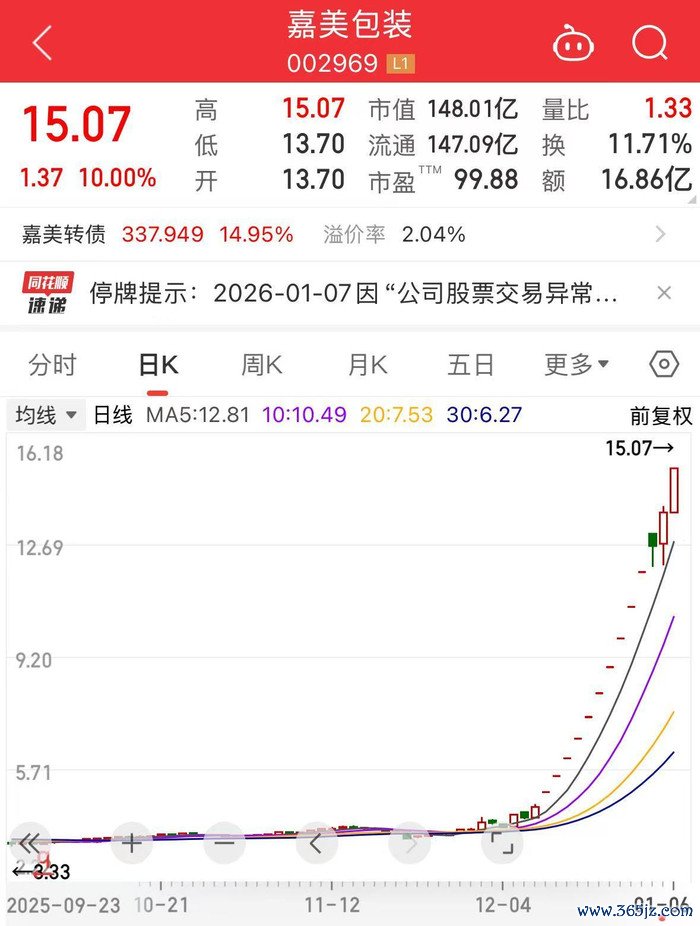Zoom in the K-line chart with plus
Image resolution: width=700 pixels, height=926 pixels.
(133, 843)
